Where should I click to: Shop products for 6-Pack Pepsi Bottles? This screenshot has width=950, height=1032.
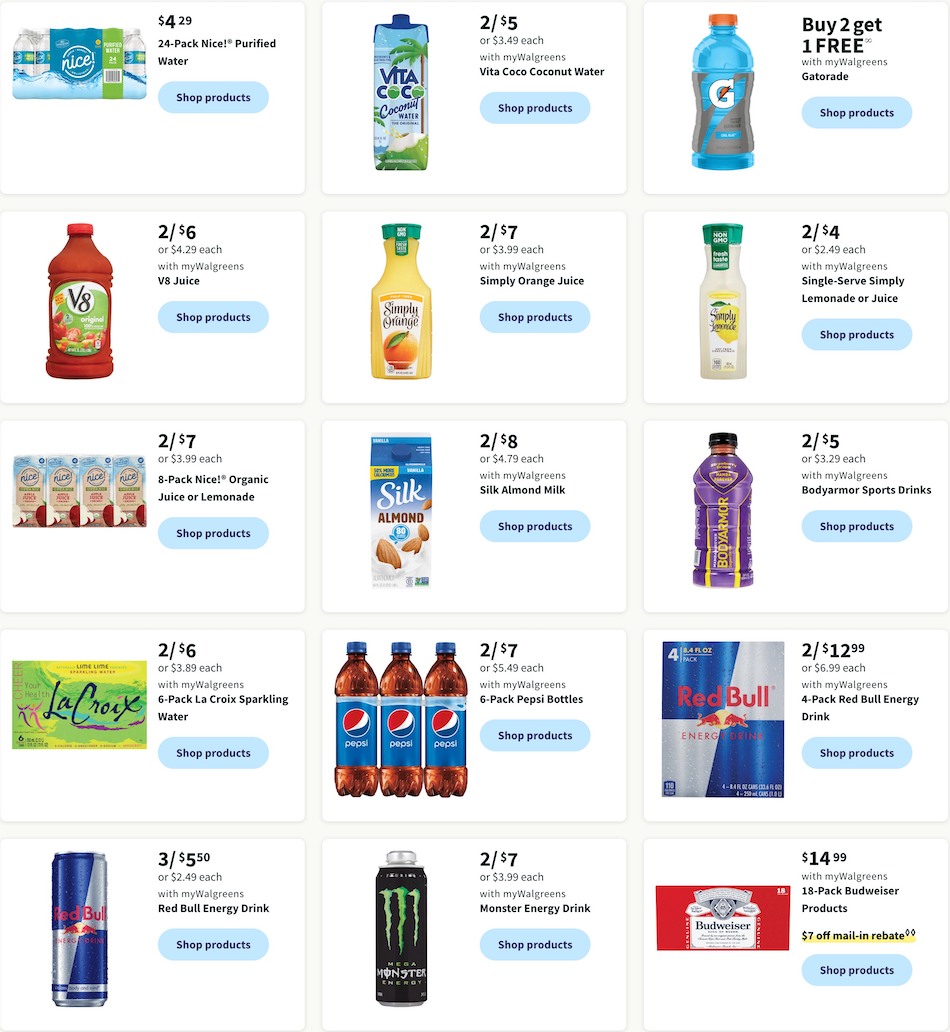pyautogui.click(x=535, y=735)
